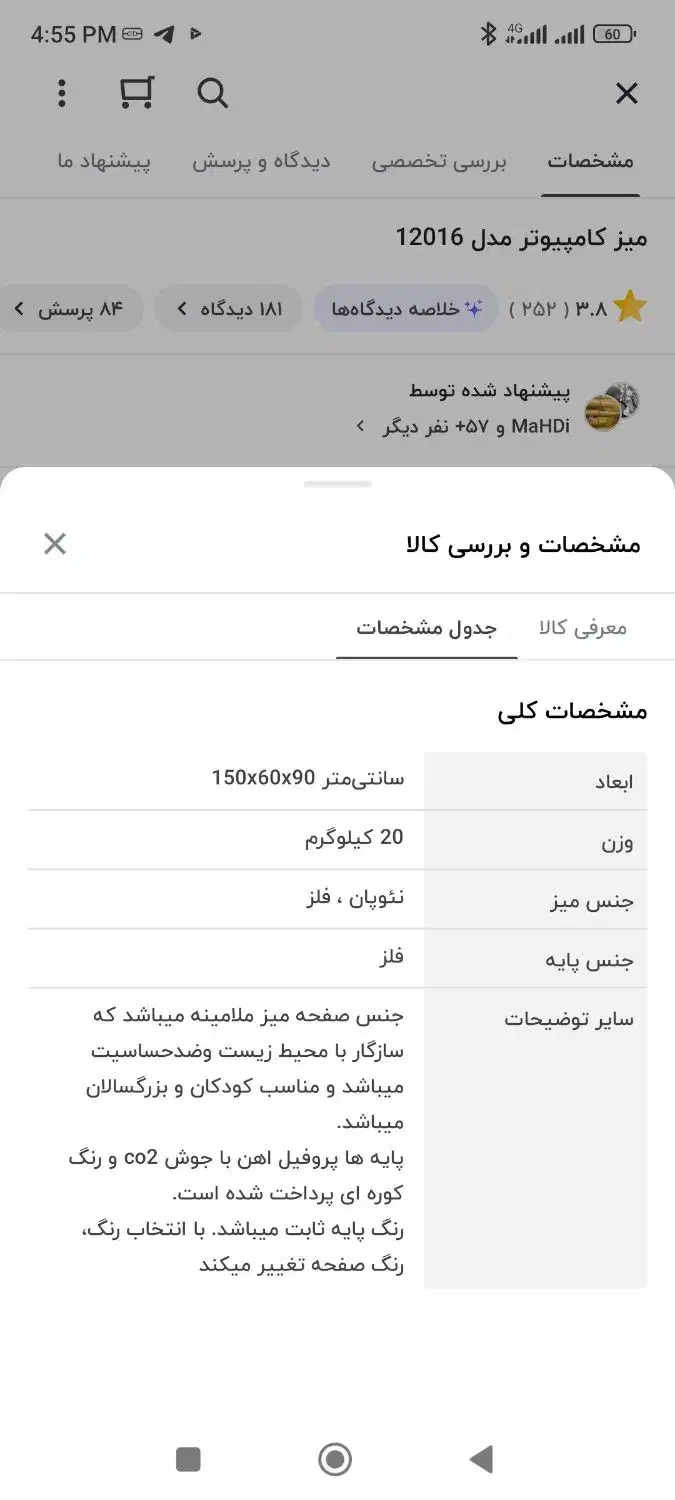
Task: View the ۱۸۱ دیدگاه reviews
Action: 230,309
